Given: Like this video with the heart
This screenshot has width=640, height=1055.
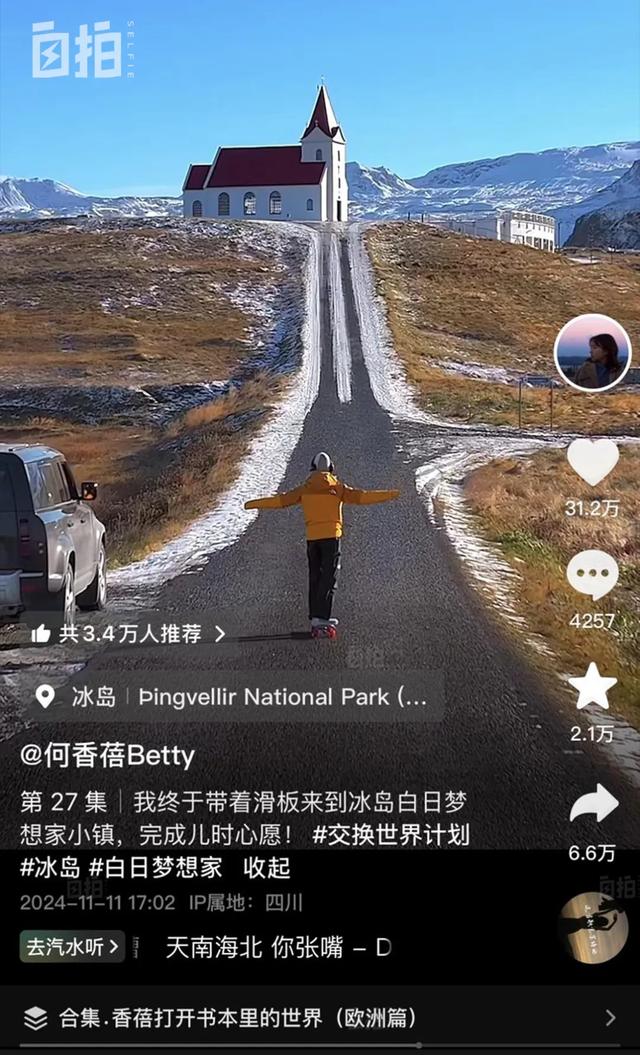Looking at the screenshot, I should pos(592,462).
